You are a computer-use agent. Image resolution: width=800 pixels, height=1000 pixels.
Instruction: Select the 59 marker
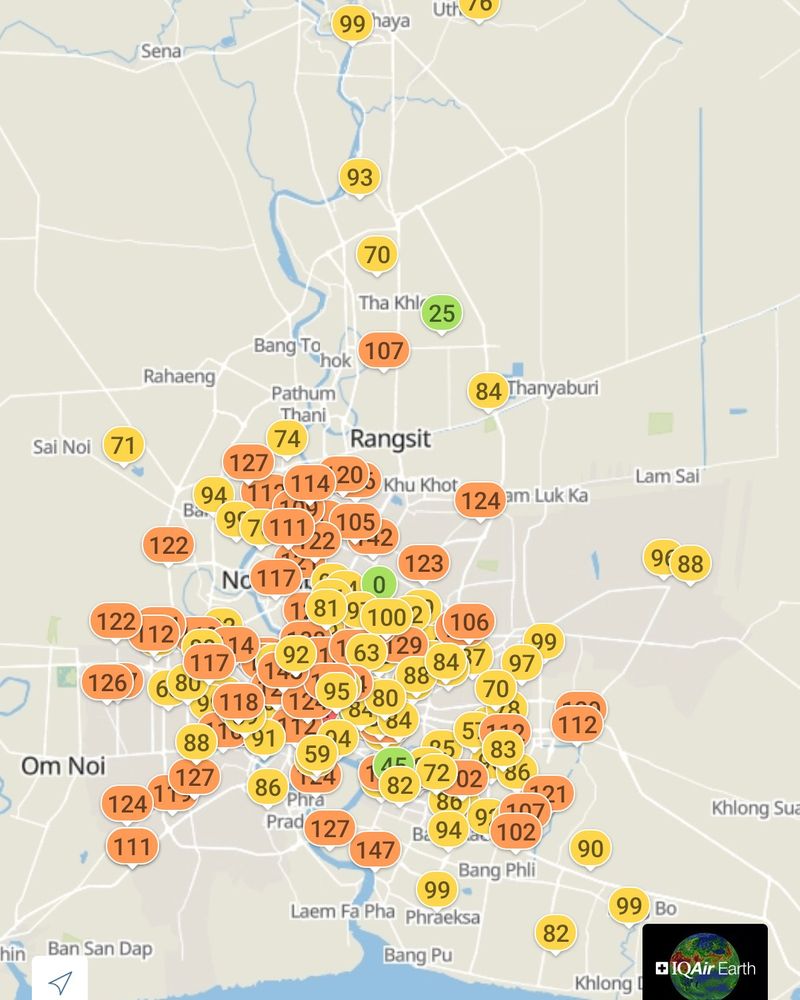click(316, 753)
